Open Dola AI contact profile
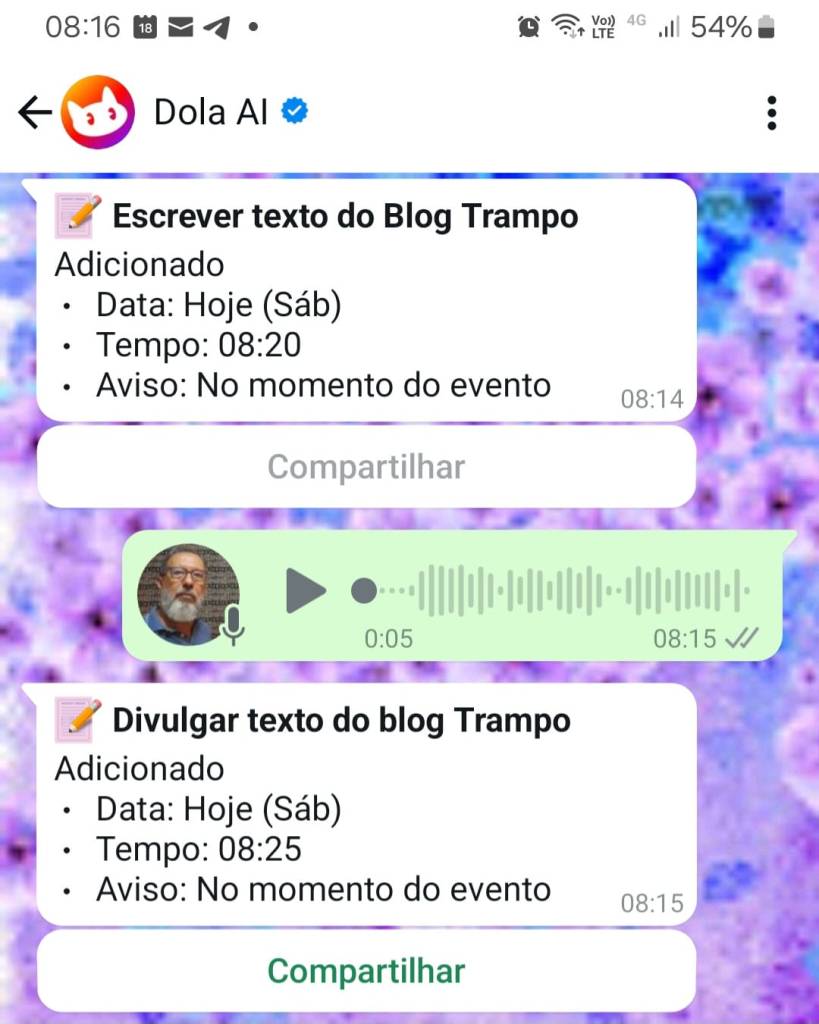The image size is (819, 1024). (x=211, y=113)
